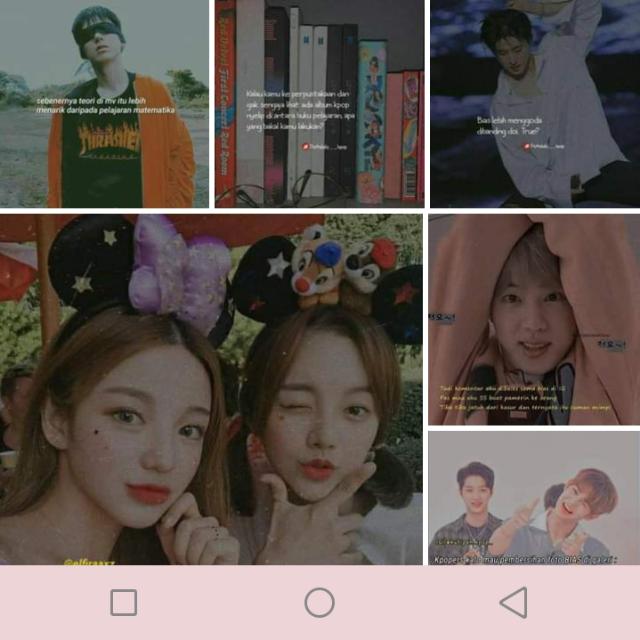This screenshot has height=640, width=640.
Task: Go to the home screen
Action: coord(319,602)
